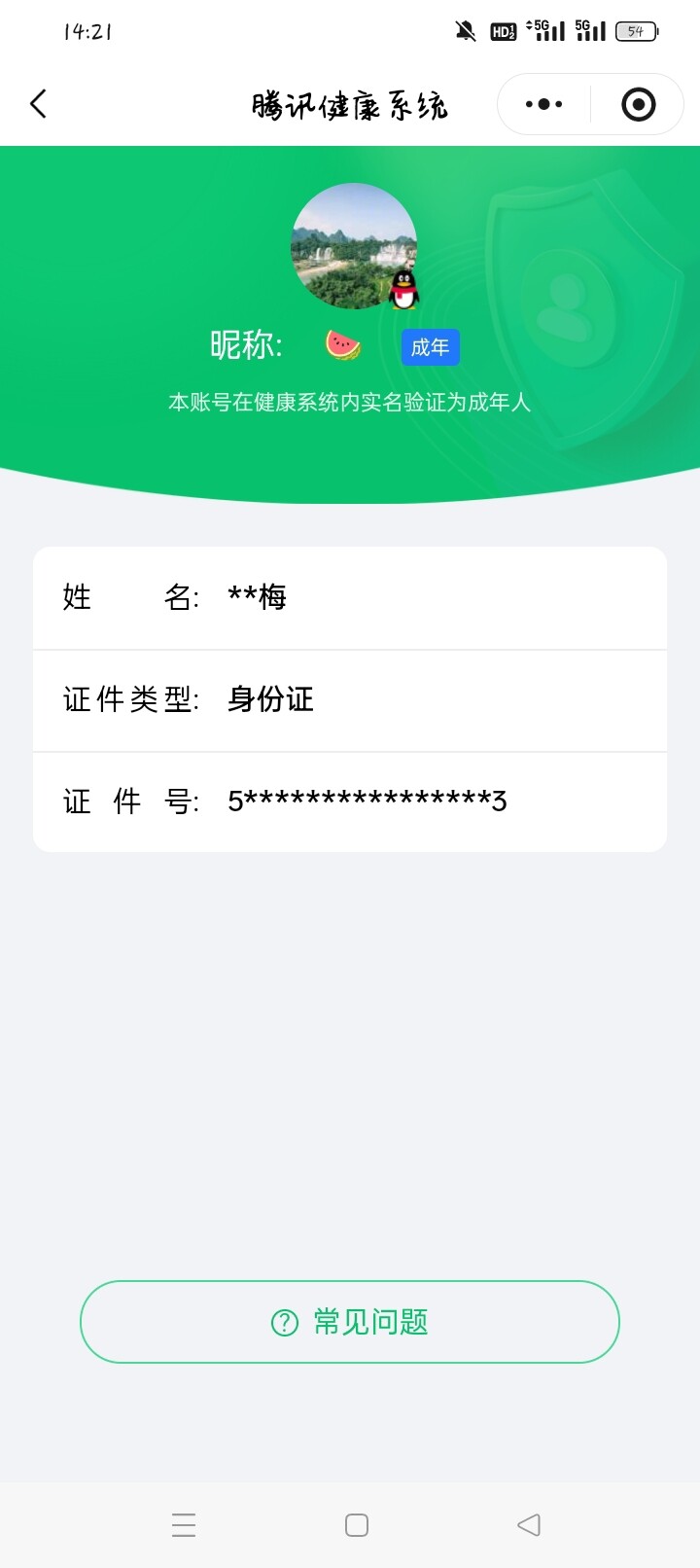This screenshot has height=1568, width=700.
Task: Open the three-dot more options menu
Action: point(542,103)
